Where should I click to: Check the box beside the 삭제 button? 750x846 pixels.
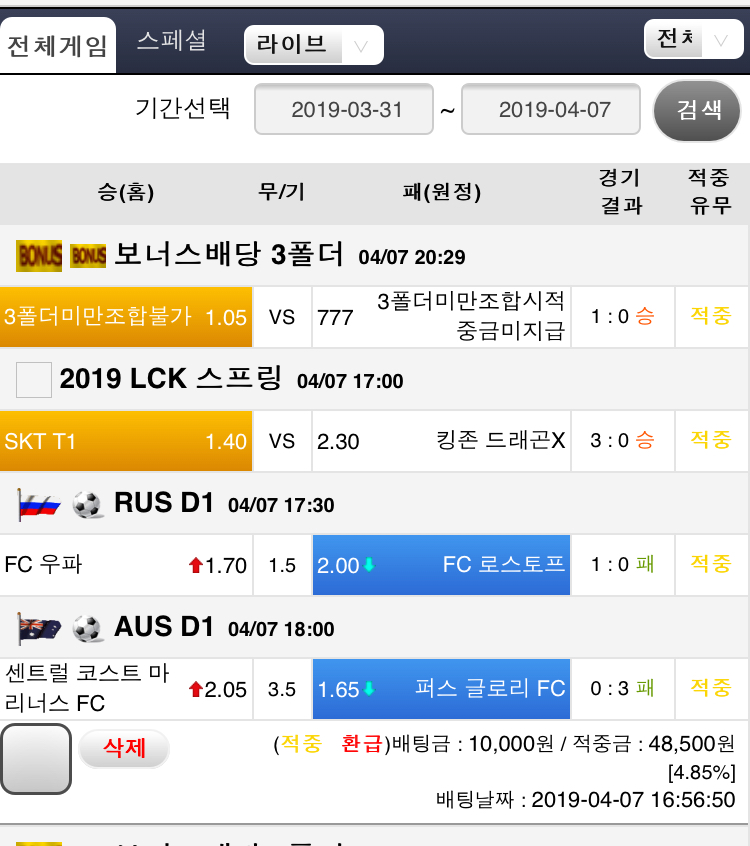[36, 759]
